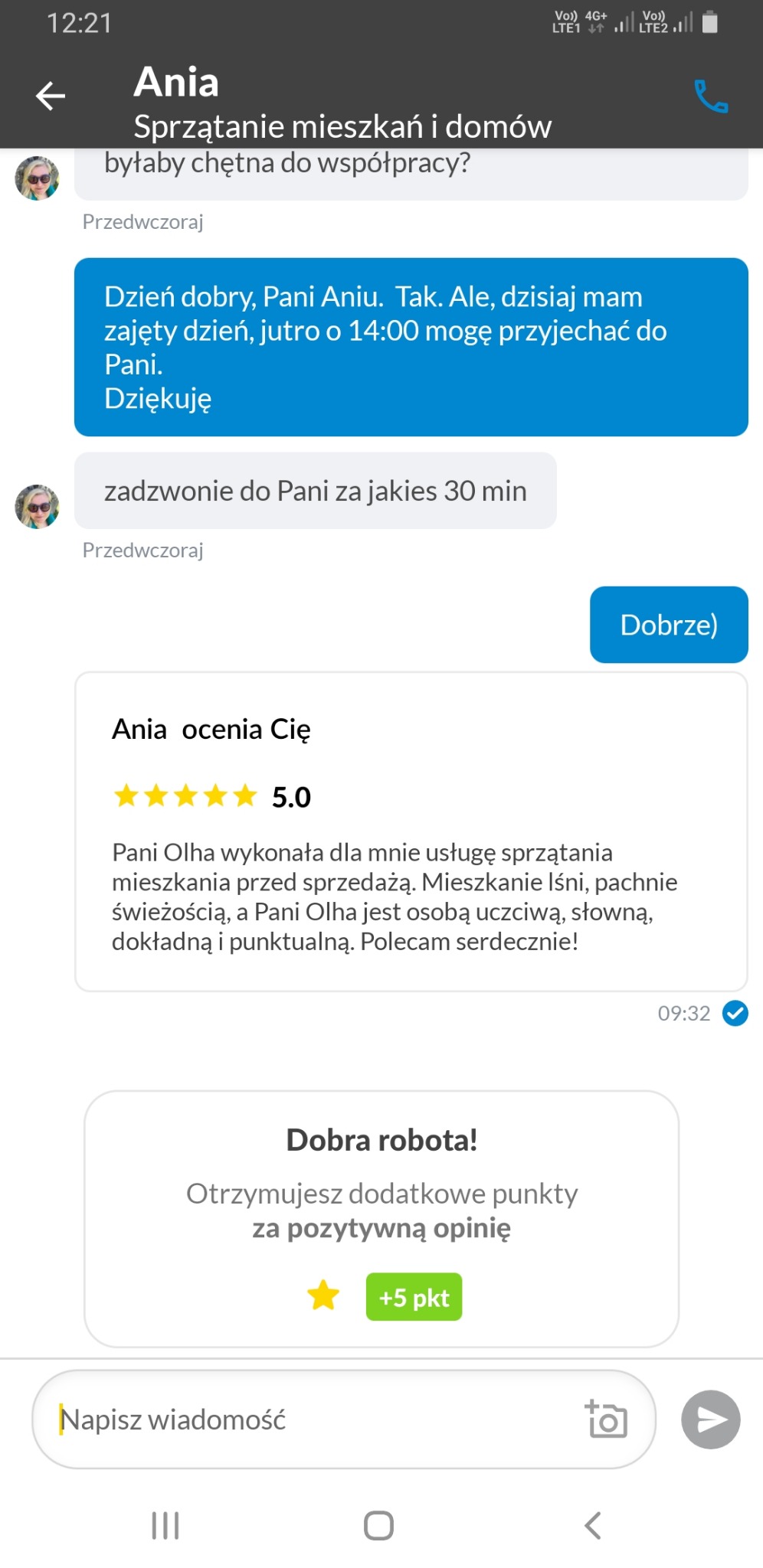Tap the yellow star in the points reward card
This screenshot has width=763, height=1568.
323,1294
